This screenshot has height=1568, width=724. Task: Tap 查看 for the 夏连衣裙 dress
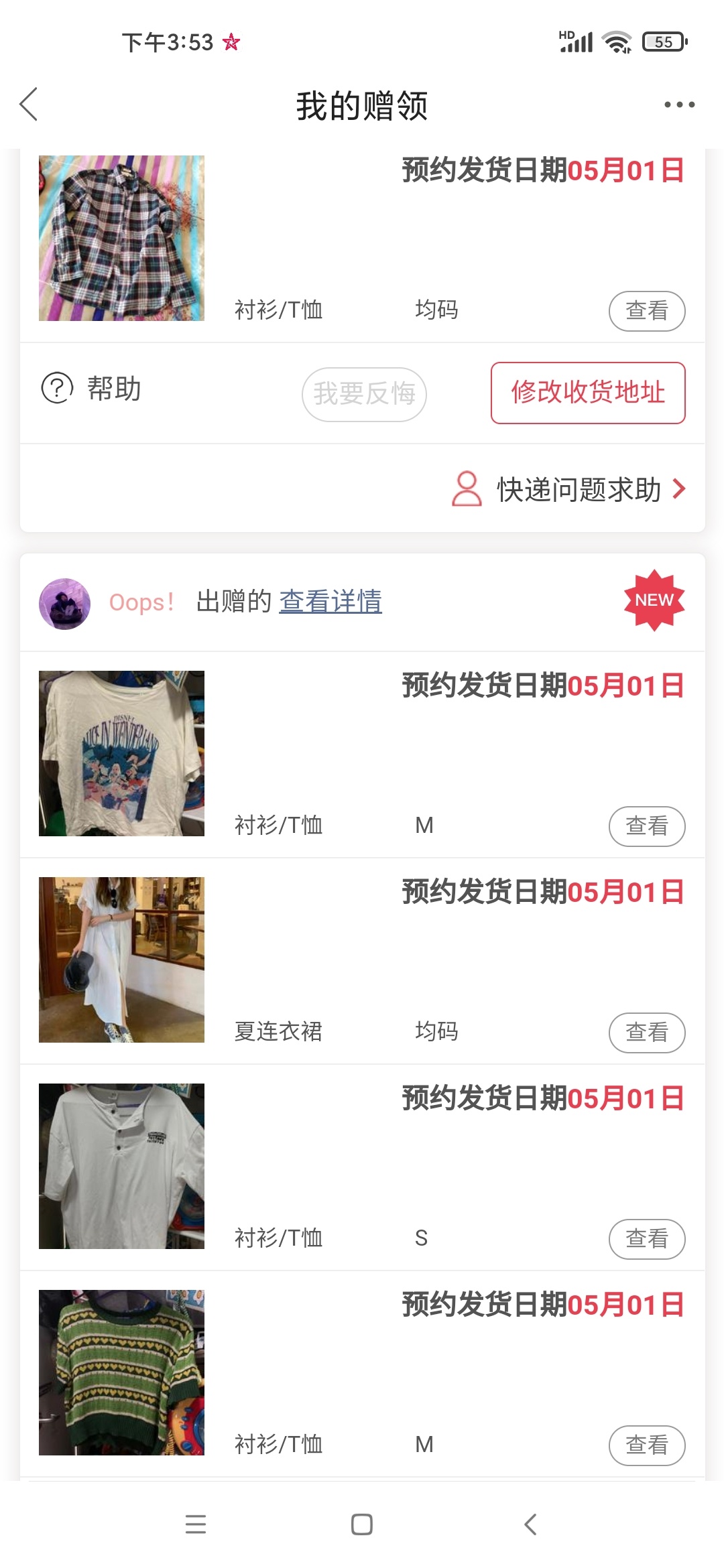click(647, 1033)
